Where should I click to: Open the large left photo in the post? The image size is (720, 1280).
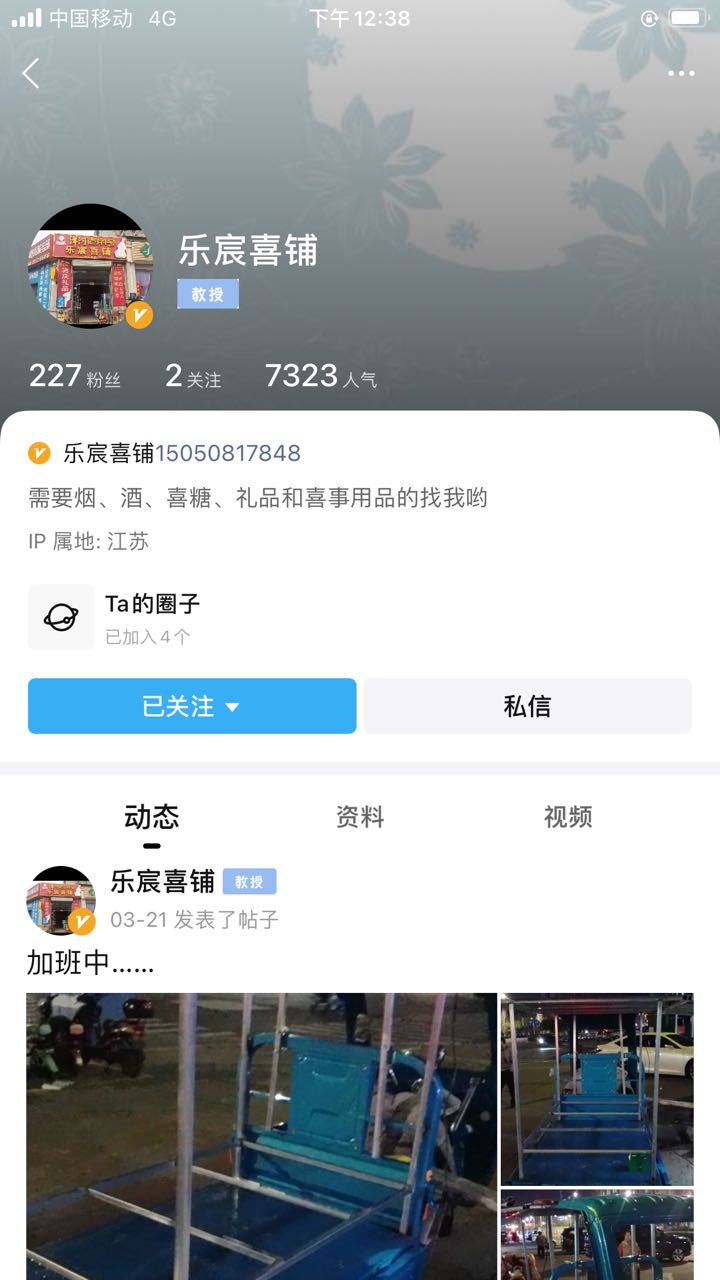[x=261, y=1136]
